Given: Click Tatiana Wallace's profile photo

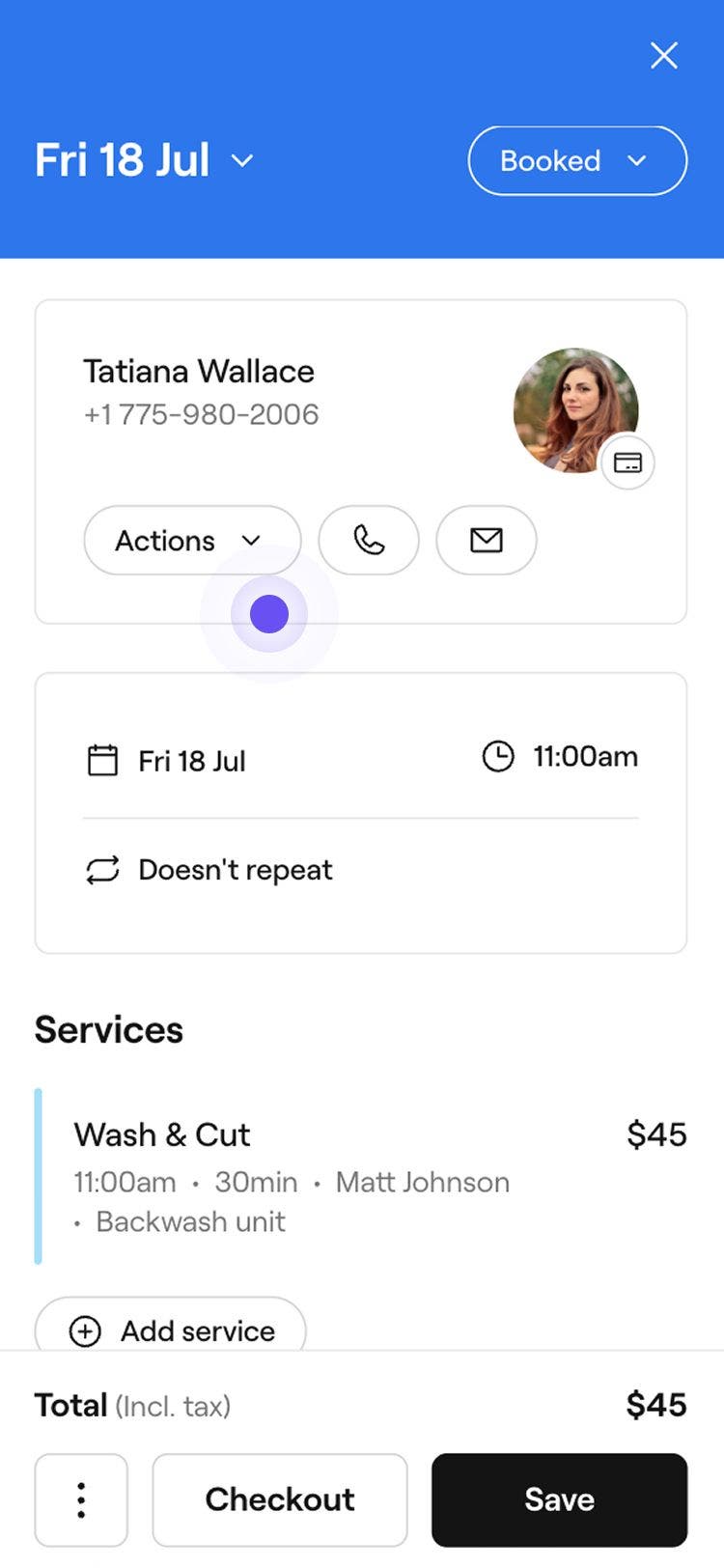Looking at the screenshot, I should tap(576, 410).
